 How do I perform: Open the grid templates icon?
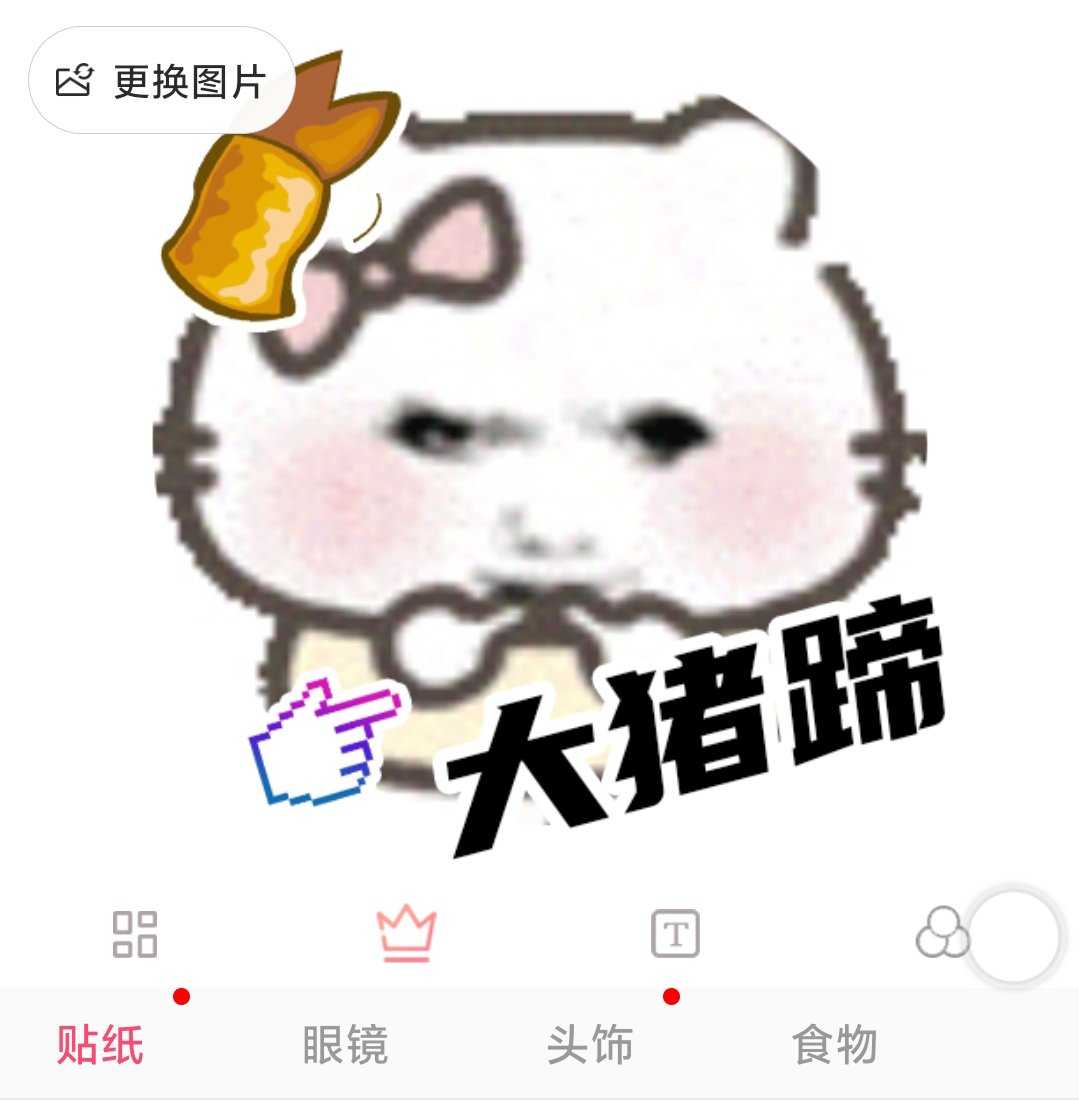click(134, 934)
